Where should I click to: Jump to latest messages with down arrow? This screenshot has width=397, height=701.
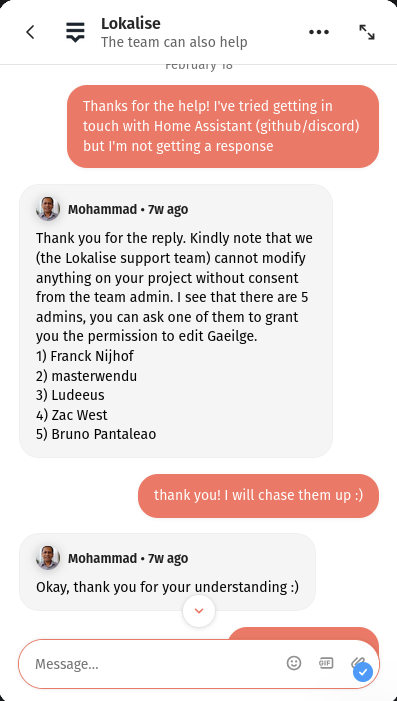point(199,611)
